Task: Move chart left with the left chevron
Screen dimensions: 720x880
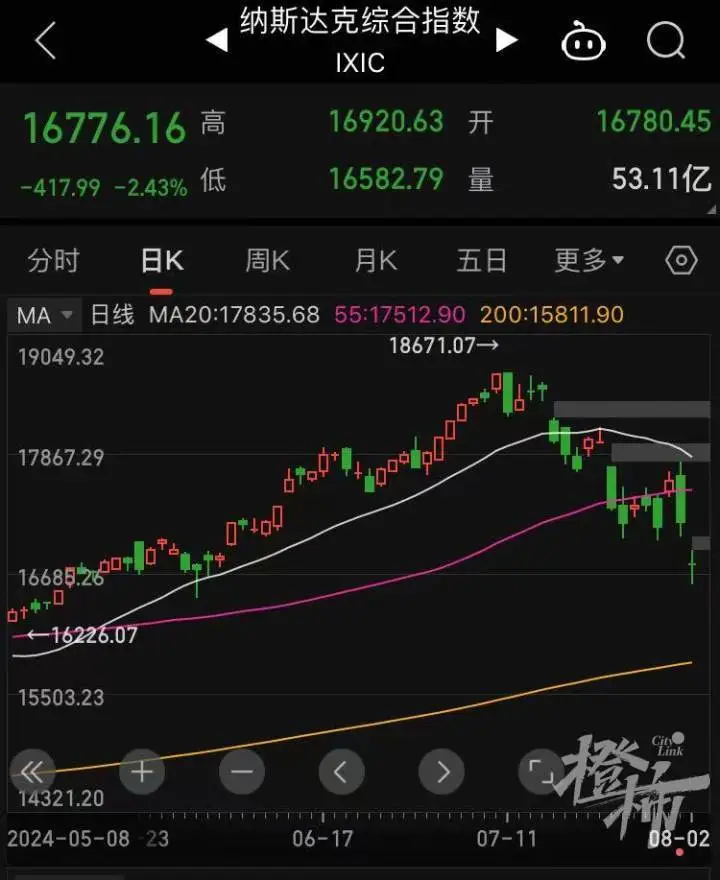Action: point(341,771)
